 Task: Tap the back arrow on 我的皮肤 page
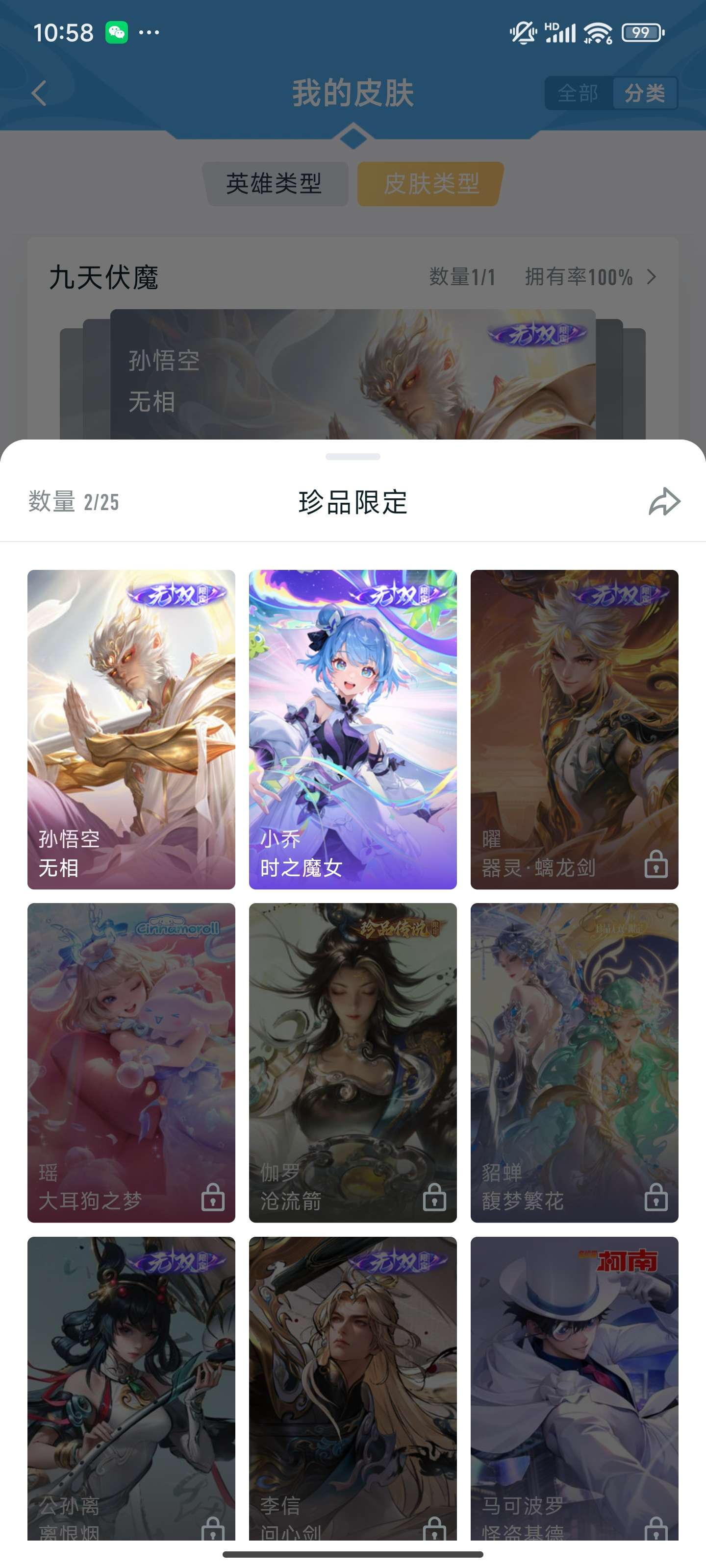pos(38,93)
